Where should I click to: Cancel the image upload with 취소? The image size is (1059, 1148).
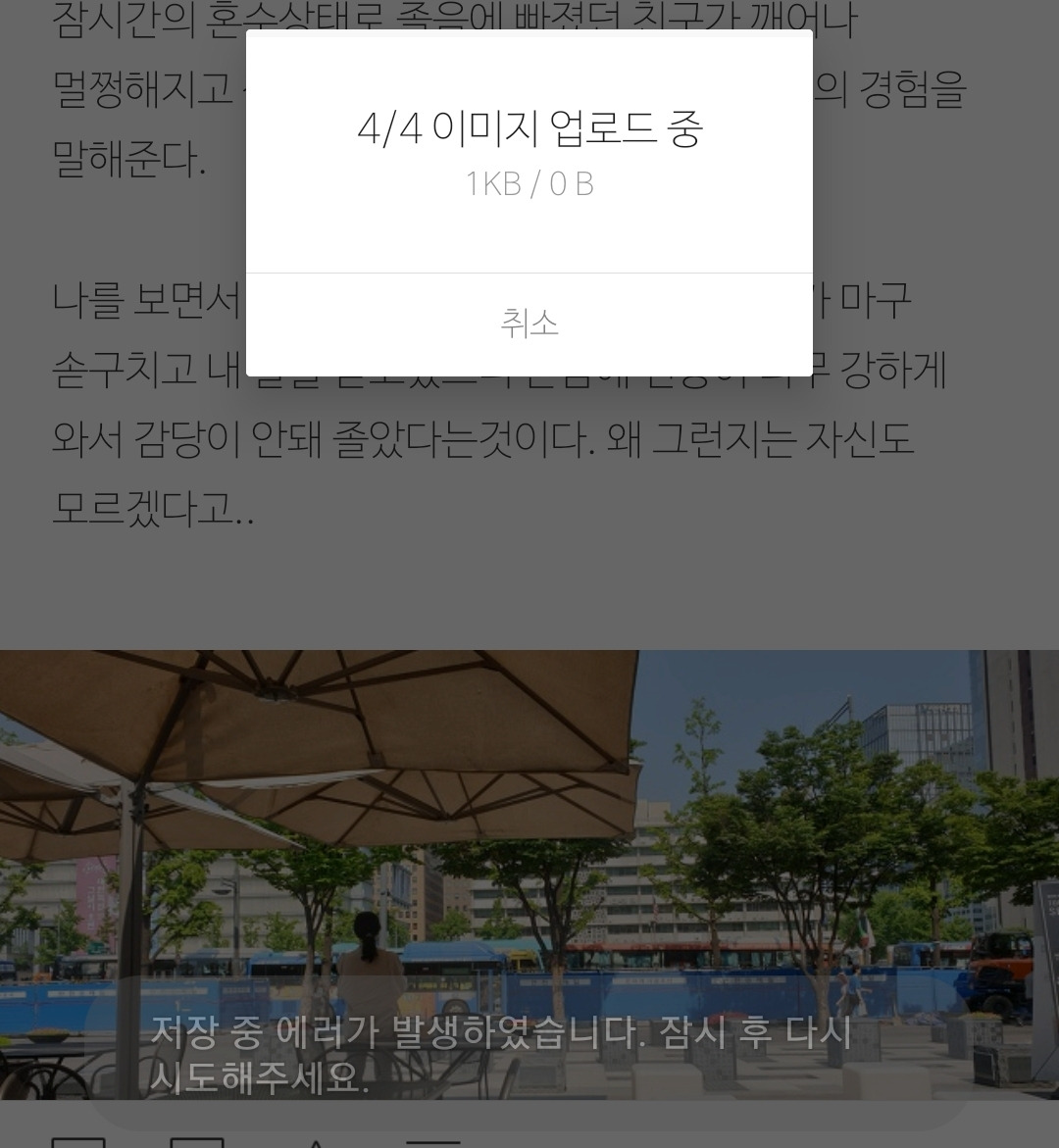click(x=529, y=324)
